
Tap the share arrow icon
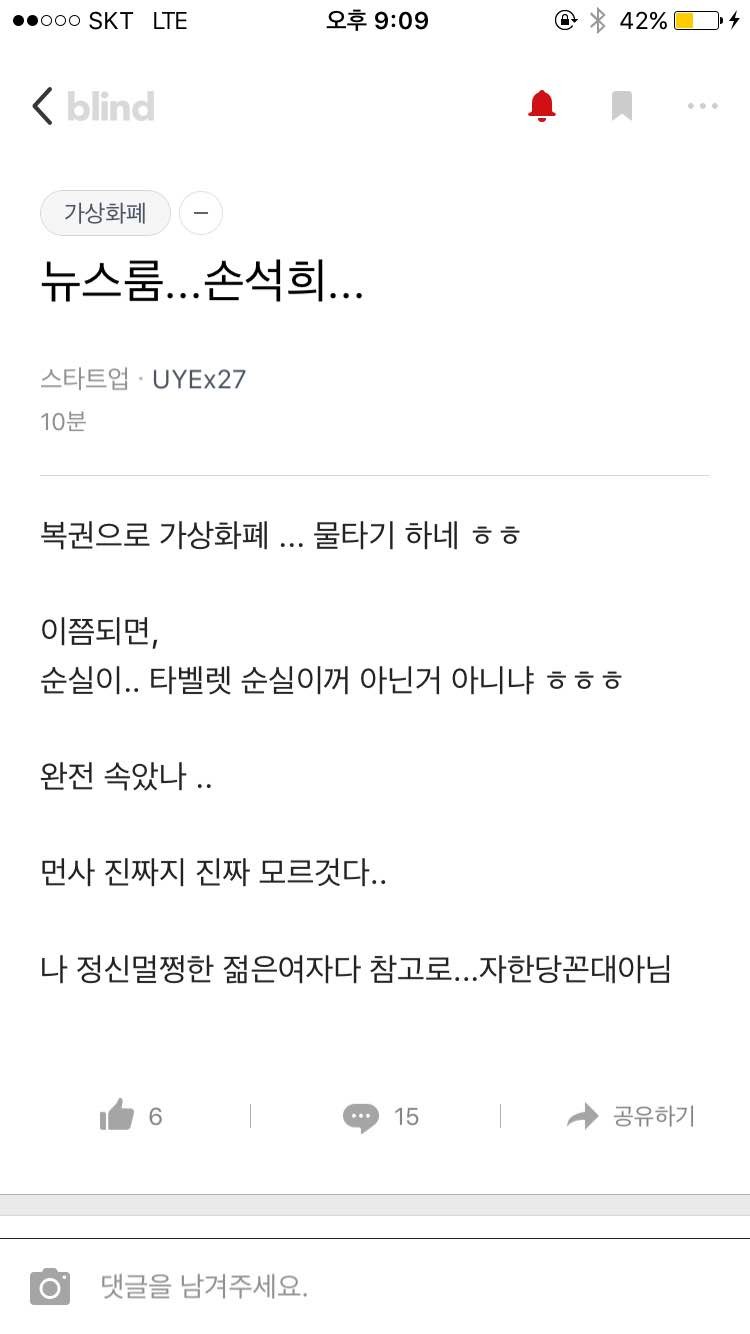pyautogui.click(x=583, y=1114)
